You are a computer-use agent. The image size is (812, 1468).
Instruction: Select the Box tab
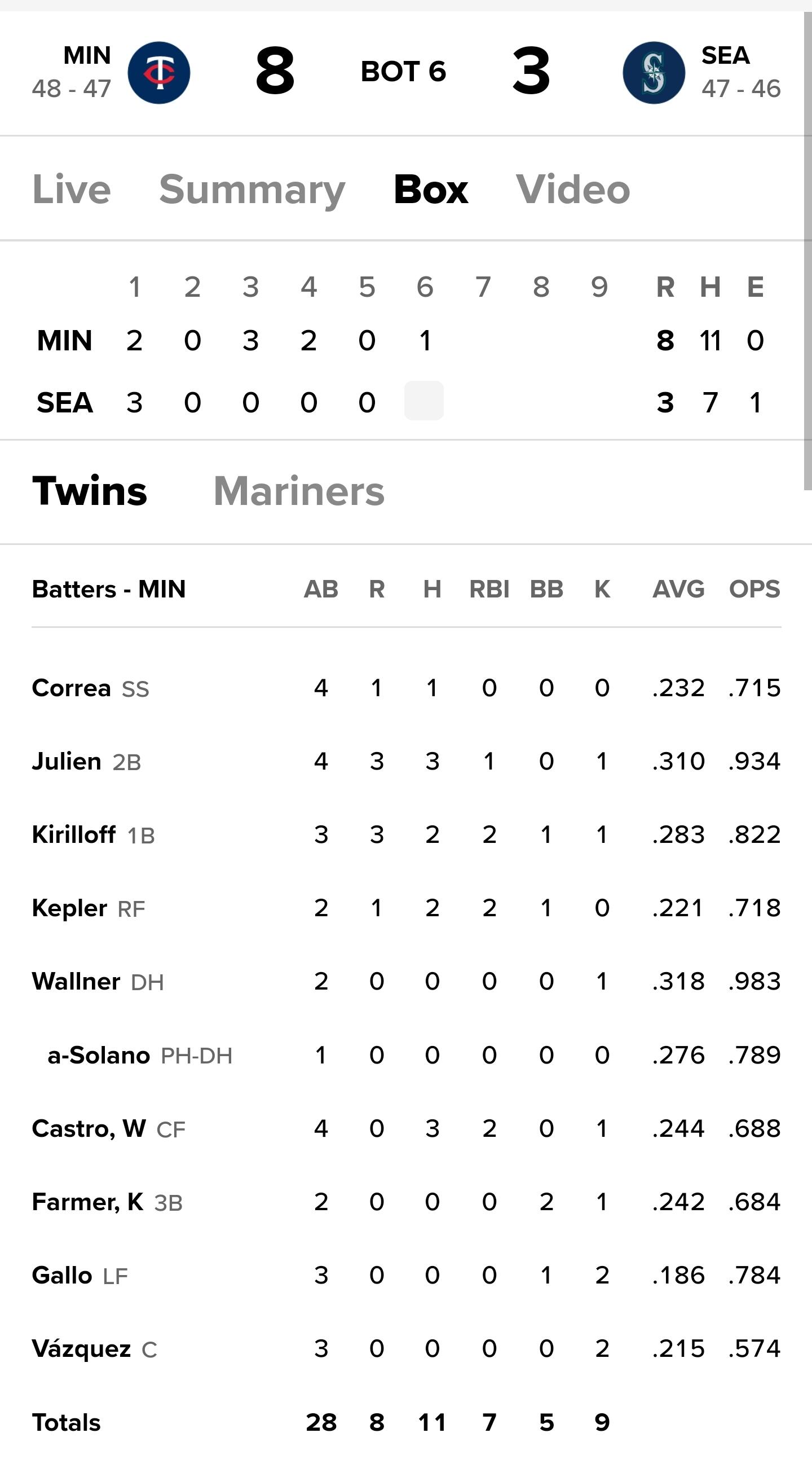431,188
